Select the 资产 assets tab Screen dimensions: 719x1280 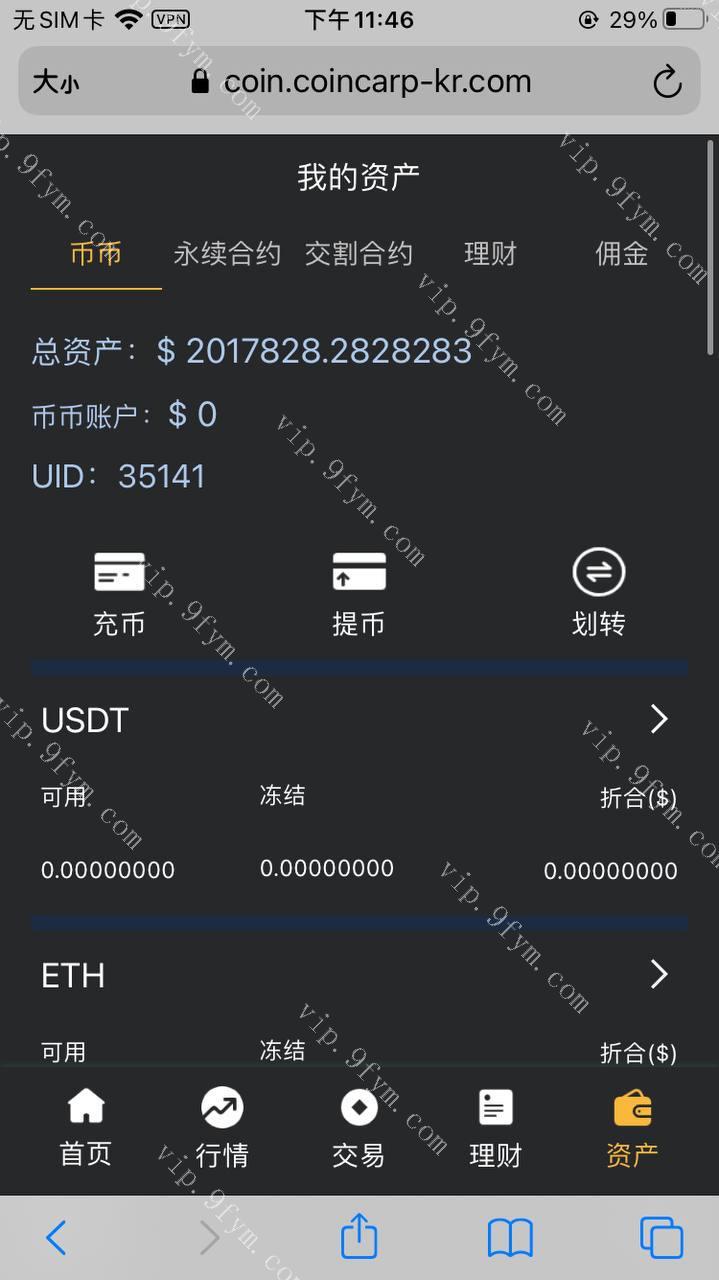tap(632, 1128)
